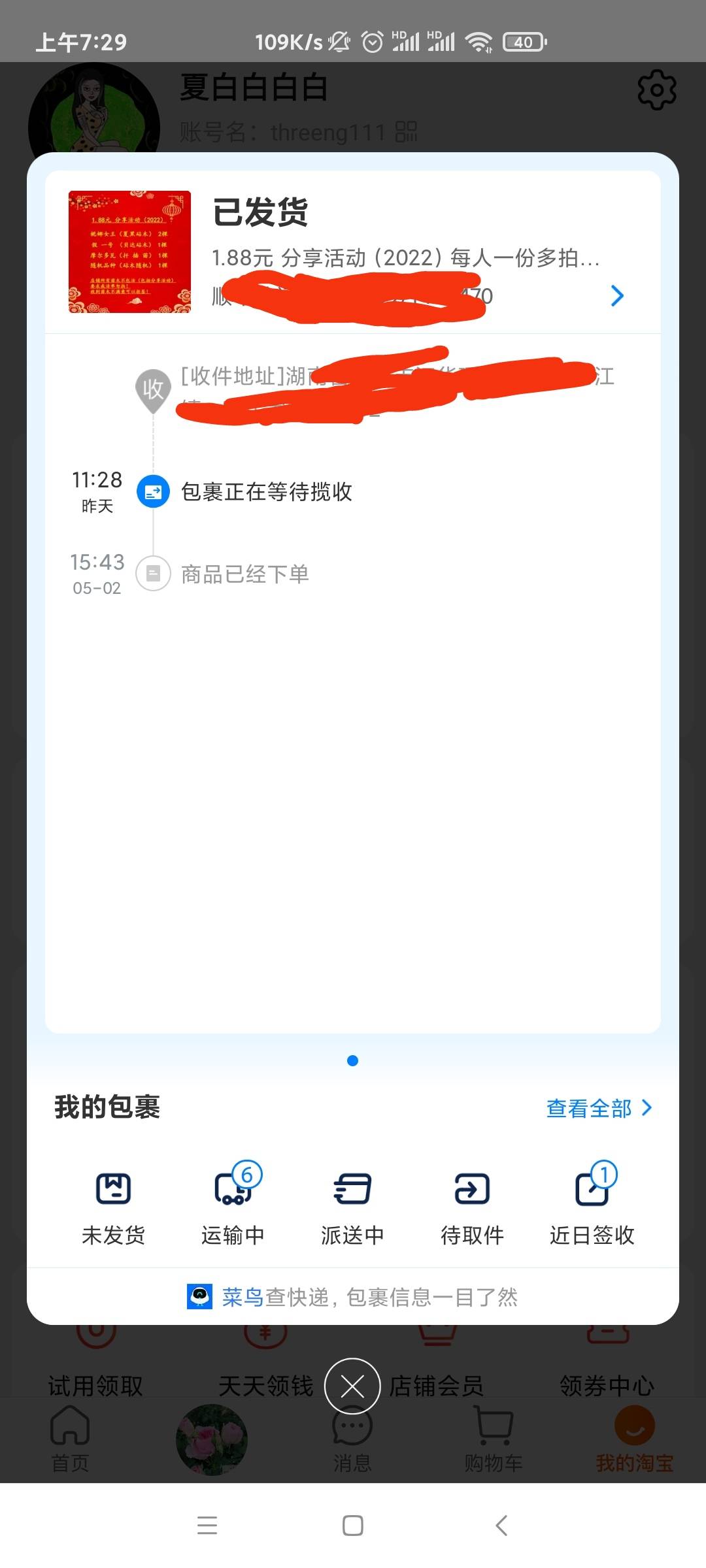Open the shipped order details chevron
This screenshot has height=1568, width=706.
[x=616, y=296]
